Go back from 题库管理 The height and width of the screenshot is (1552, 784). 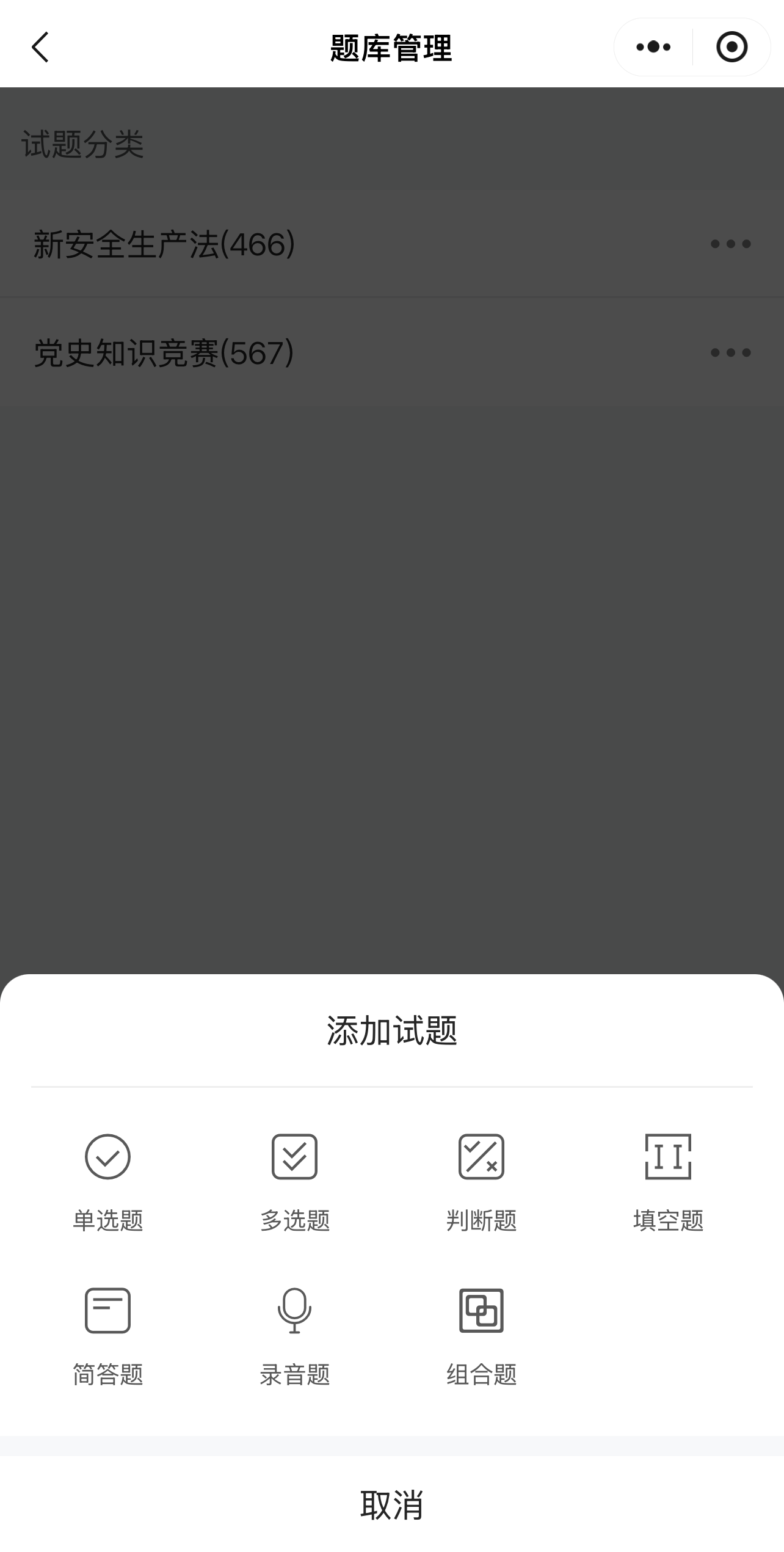(40, 48)
